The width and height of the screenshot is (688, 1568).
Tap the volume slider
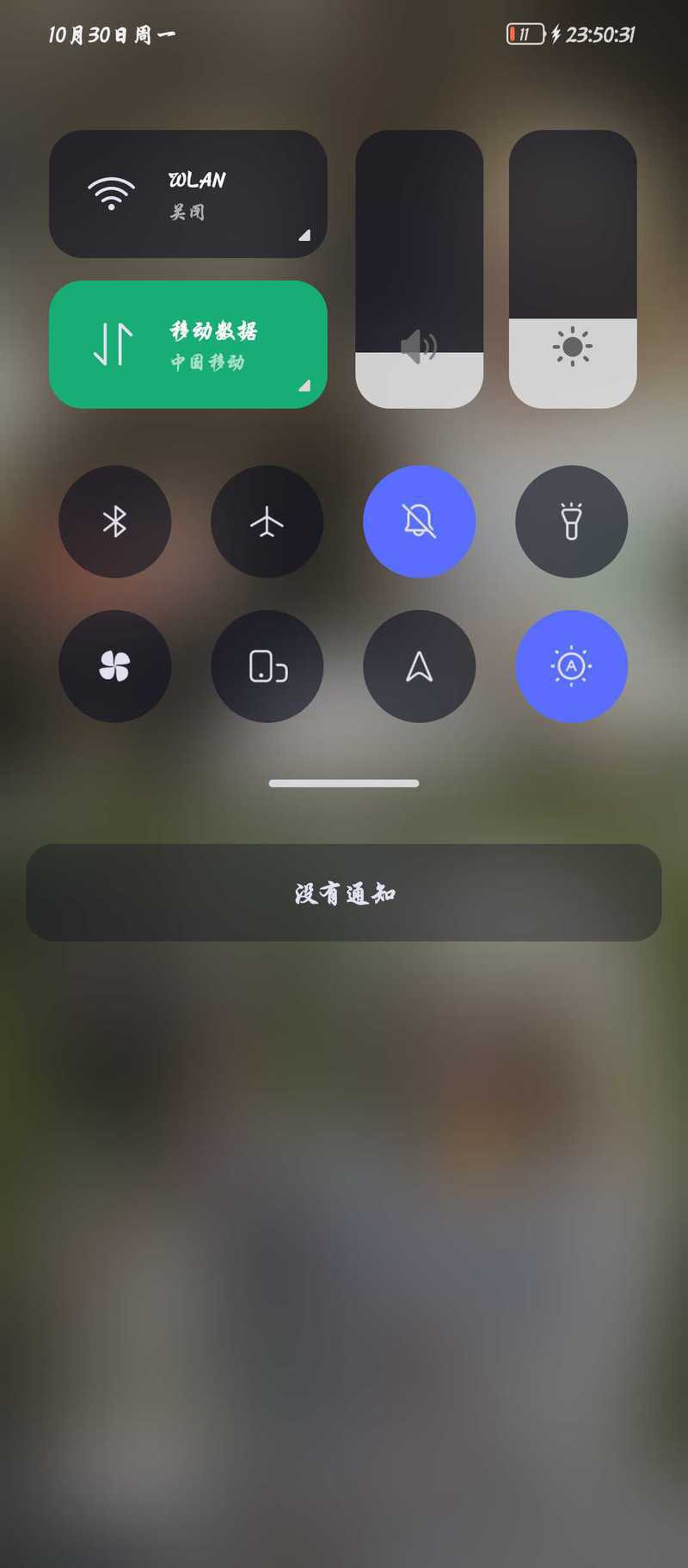point(419,269)
